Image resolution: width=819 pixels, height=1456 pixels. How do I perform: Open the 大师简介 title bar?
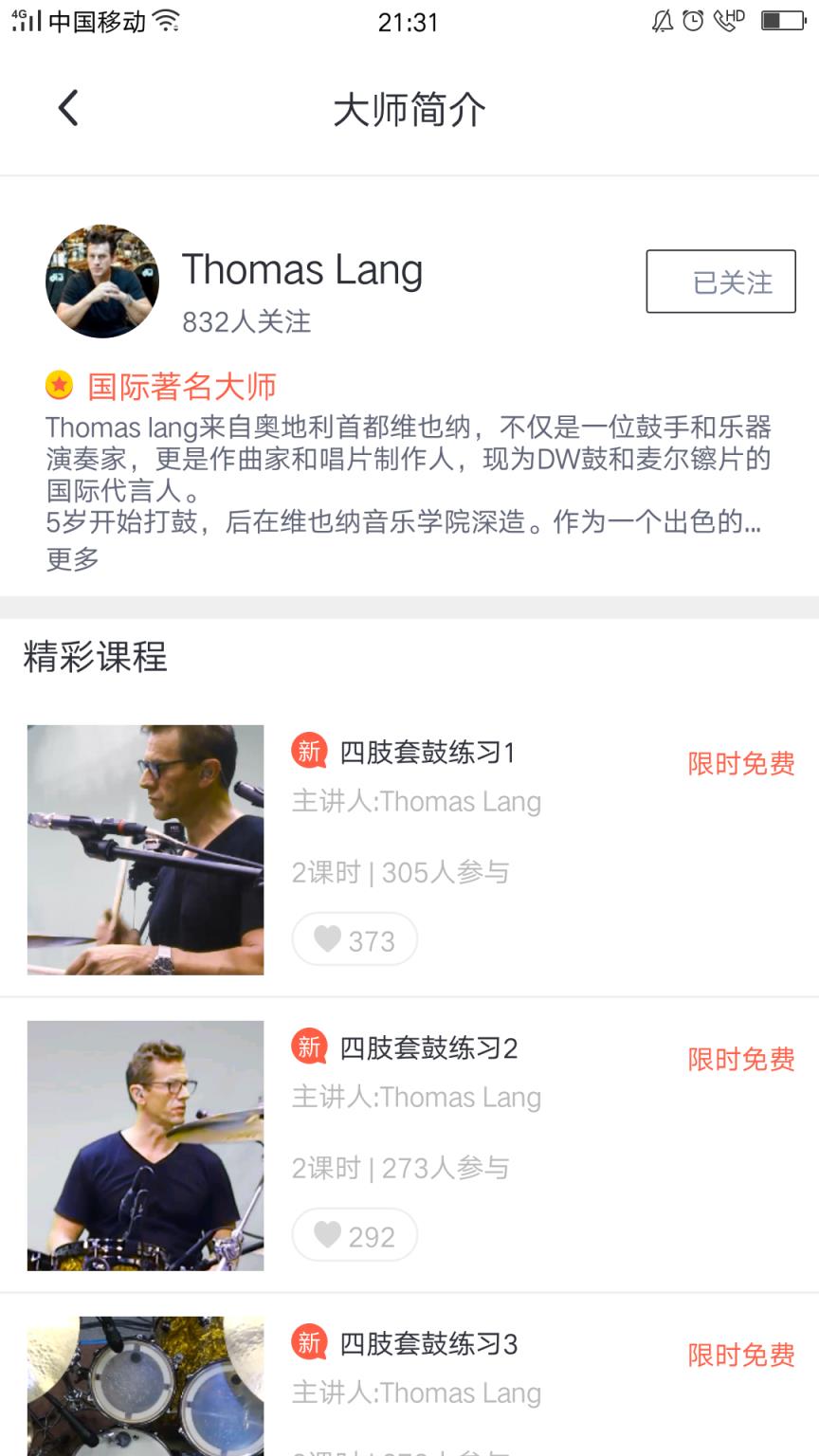409,108
